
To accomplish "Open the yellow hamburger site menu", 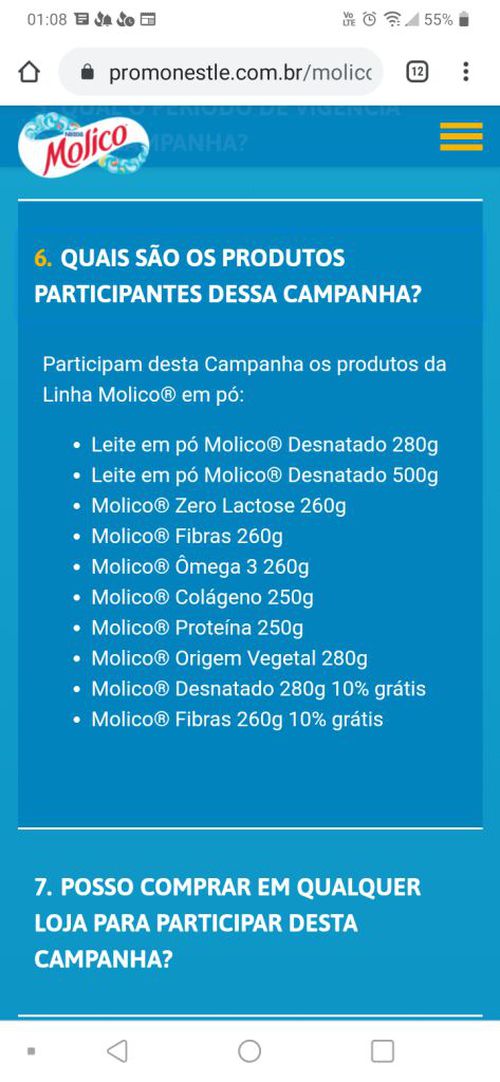I will coord(461,137).
